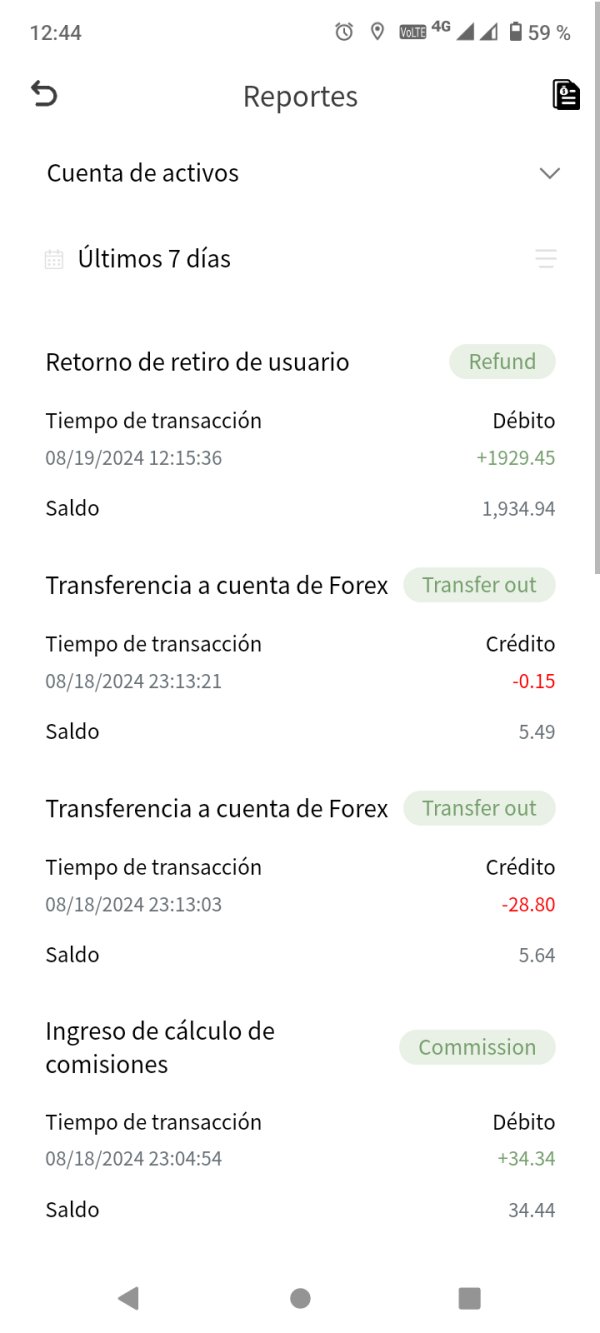Open the Forex transfer of -0.15
The width and height of the screenshot is (600, 1333).
(x=300, y=658)
